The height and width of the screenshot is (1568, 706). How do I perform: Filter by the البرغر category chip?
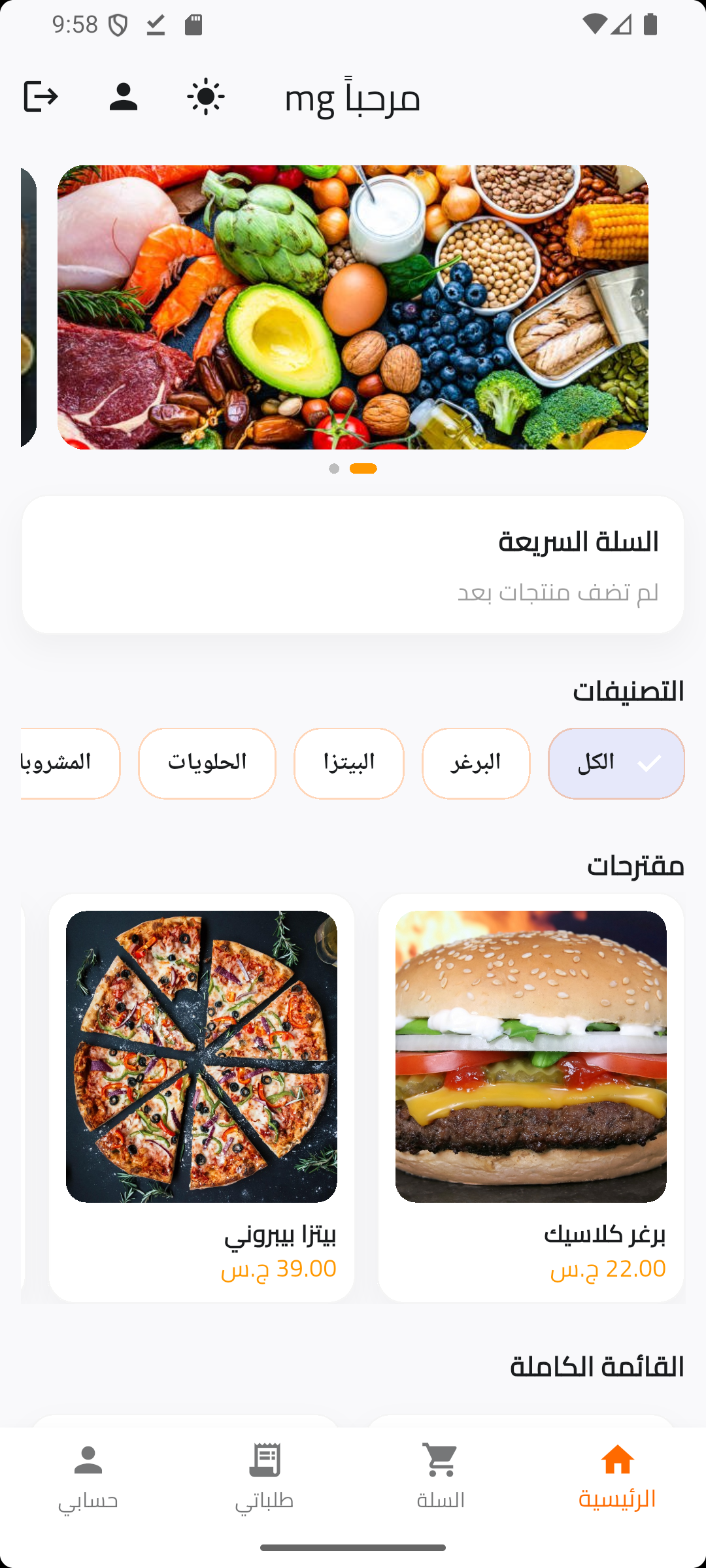point(476,763)
